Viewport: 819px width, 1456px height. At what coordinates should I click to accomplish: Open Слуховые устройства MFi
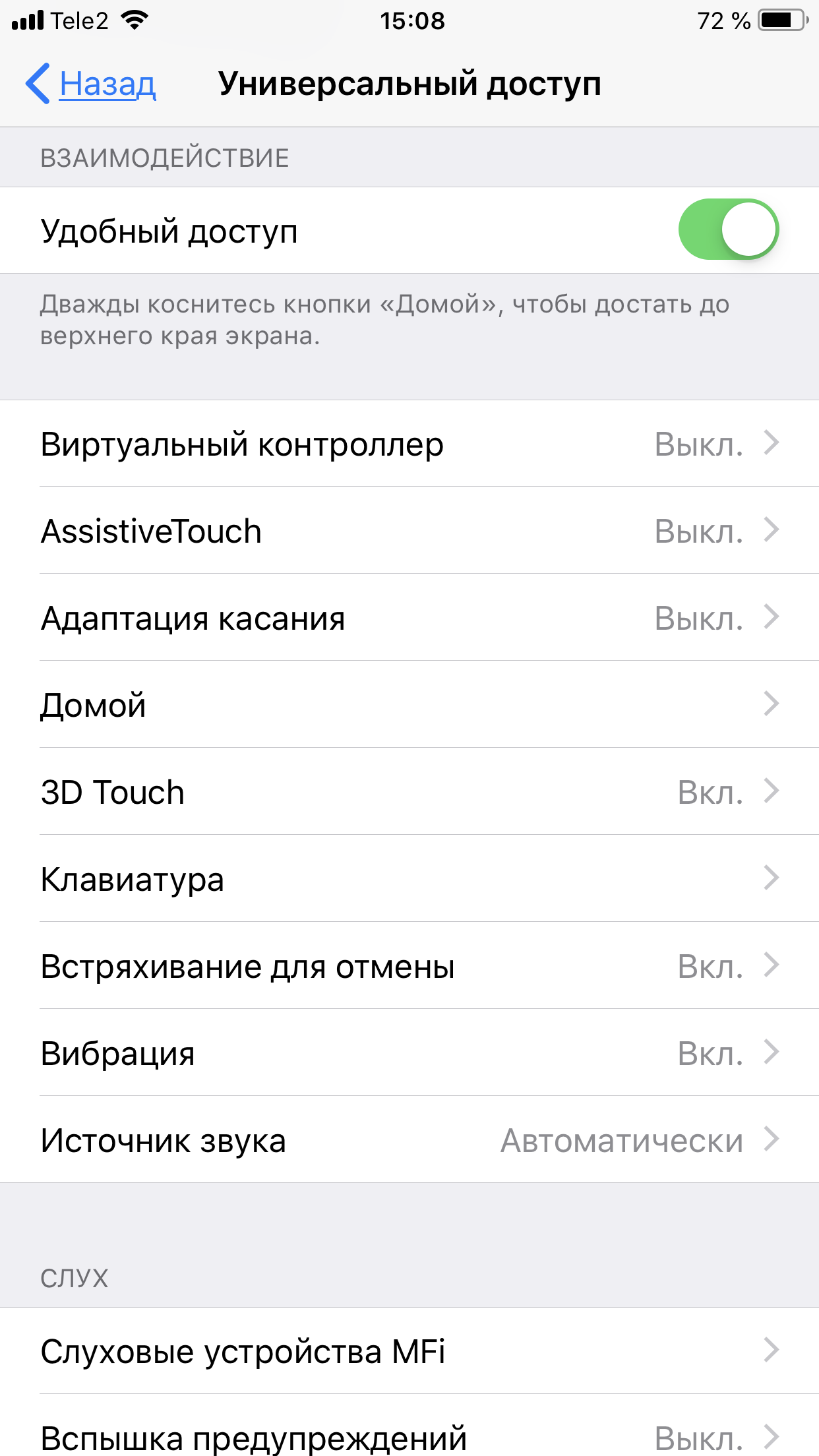[409, 1351]
